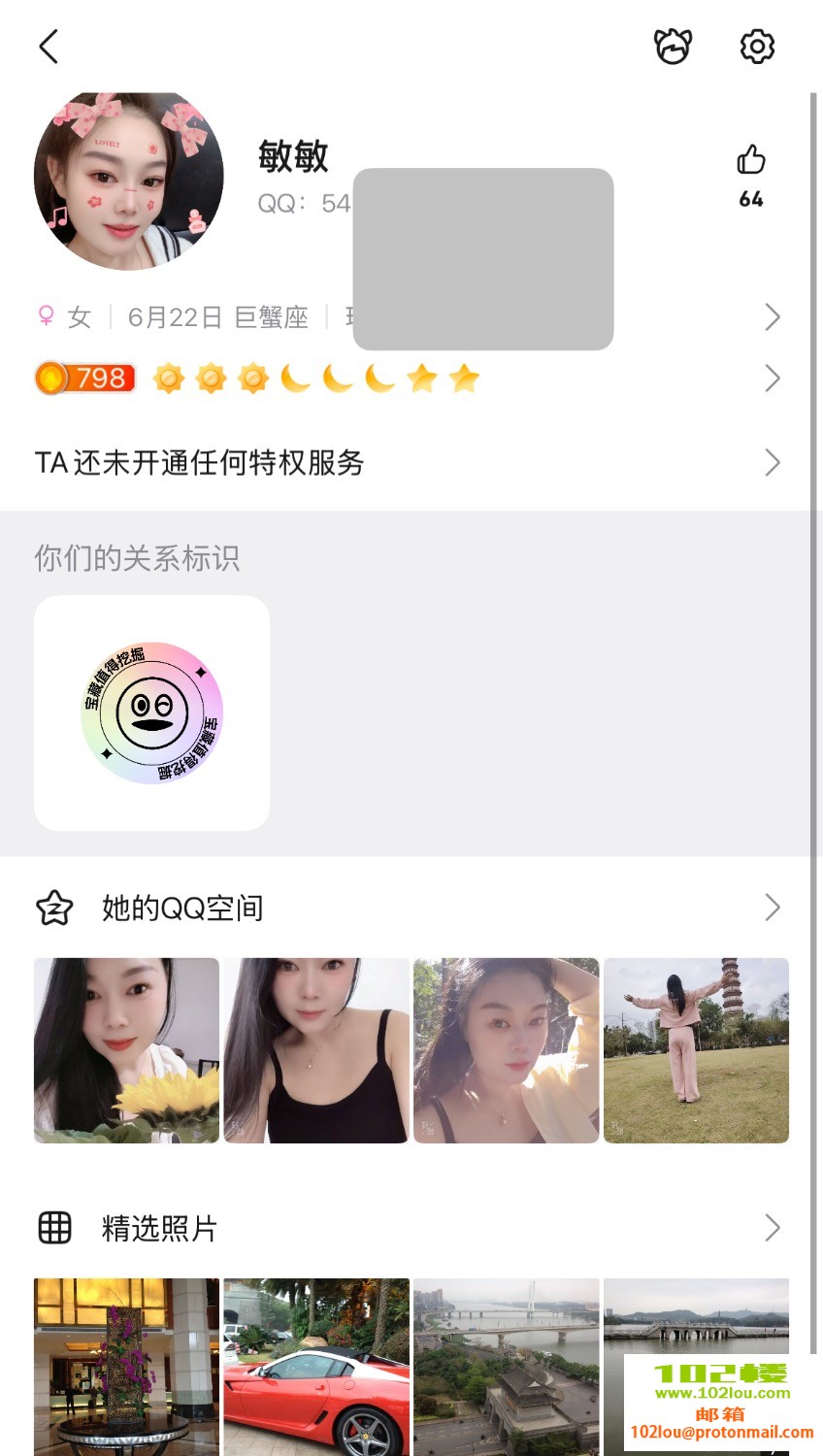
Task: View the profile avatar photo
Action: (x=129, y=182)
